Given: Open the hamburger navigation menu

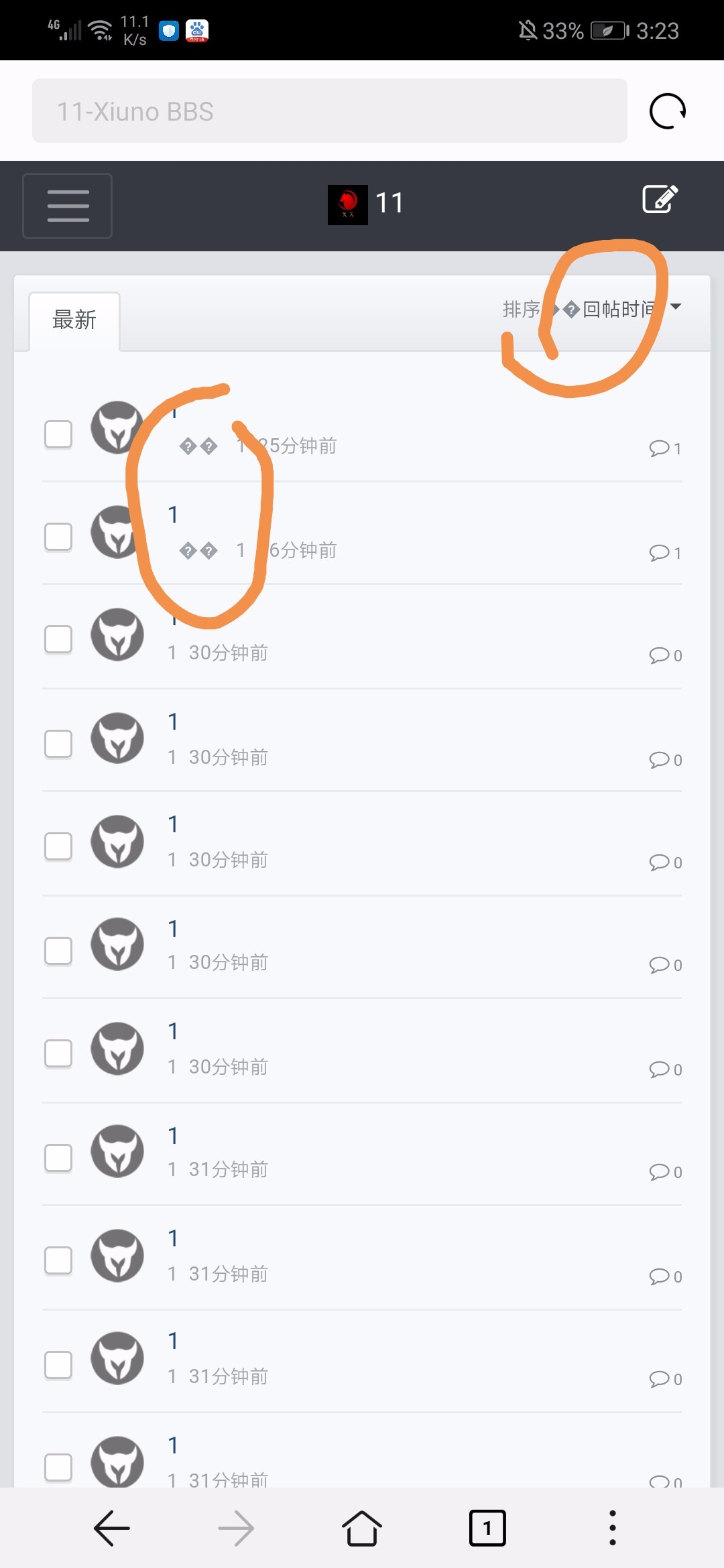Looking at the screenshot, I should (x=68, y=206).
